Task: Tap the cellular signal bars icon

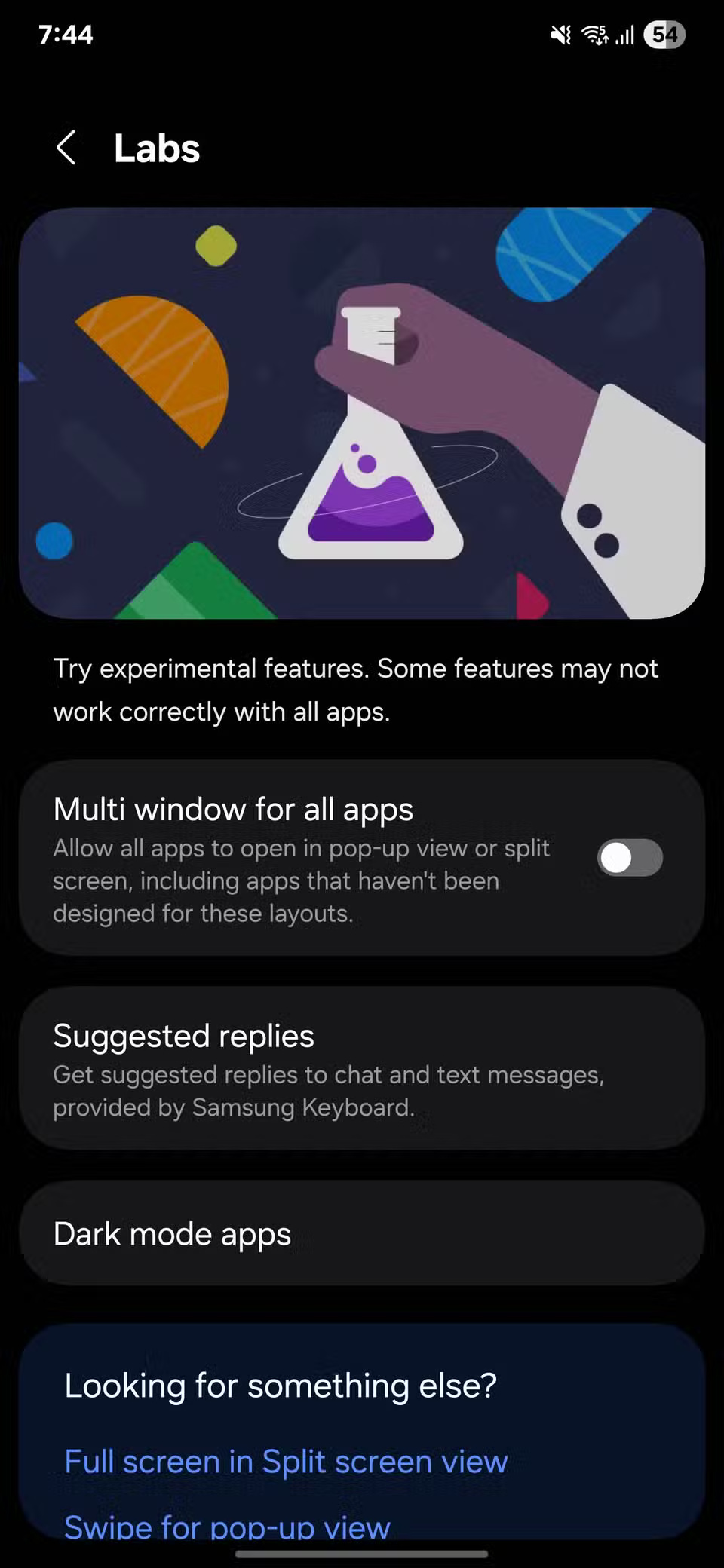Action: point(624,35)
